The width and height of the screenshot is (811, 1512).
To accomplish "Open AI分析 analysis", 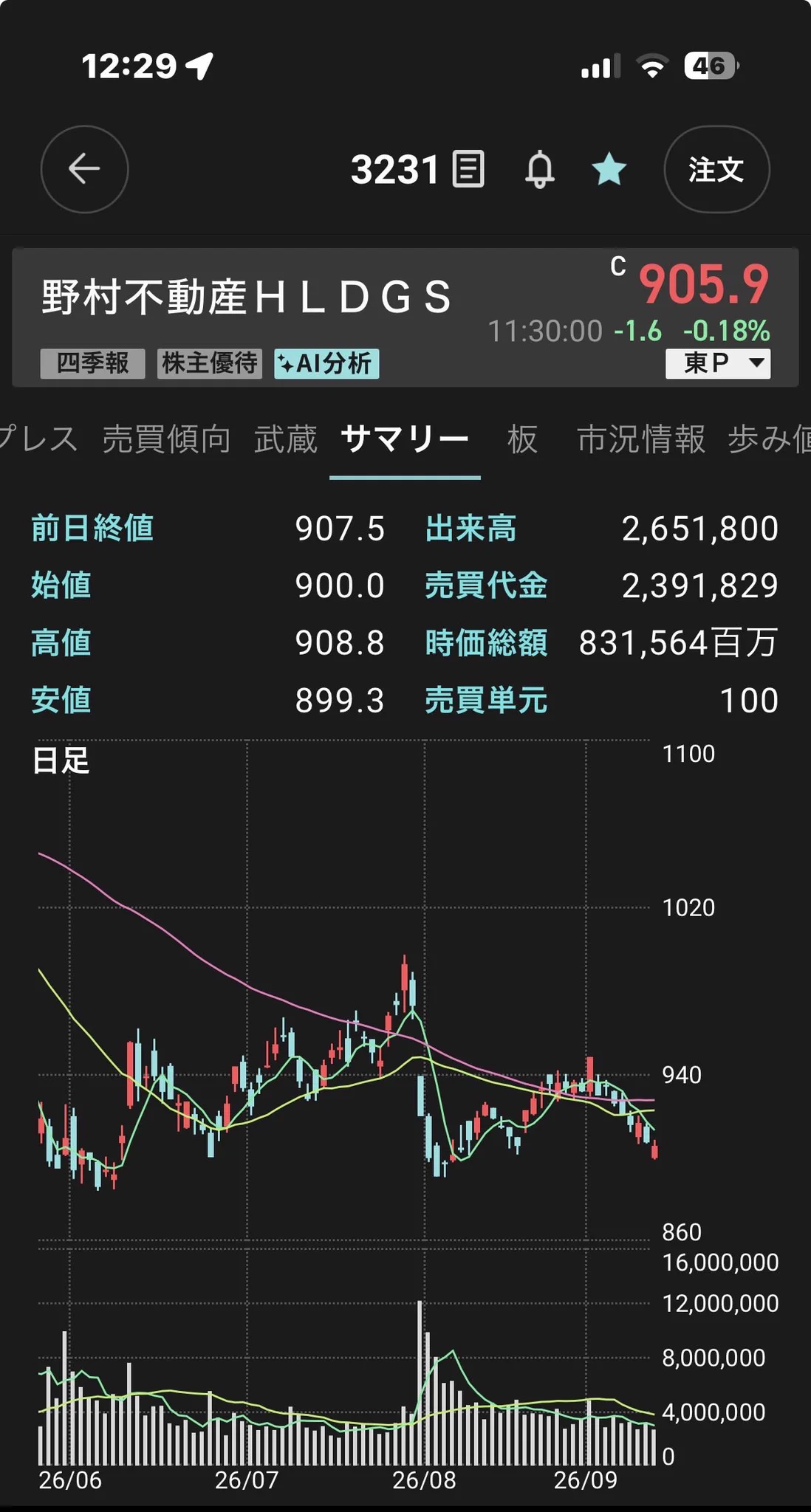I will pos(326,363).
